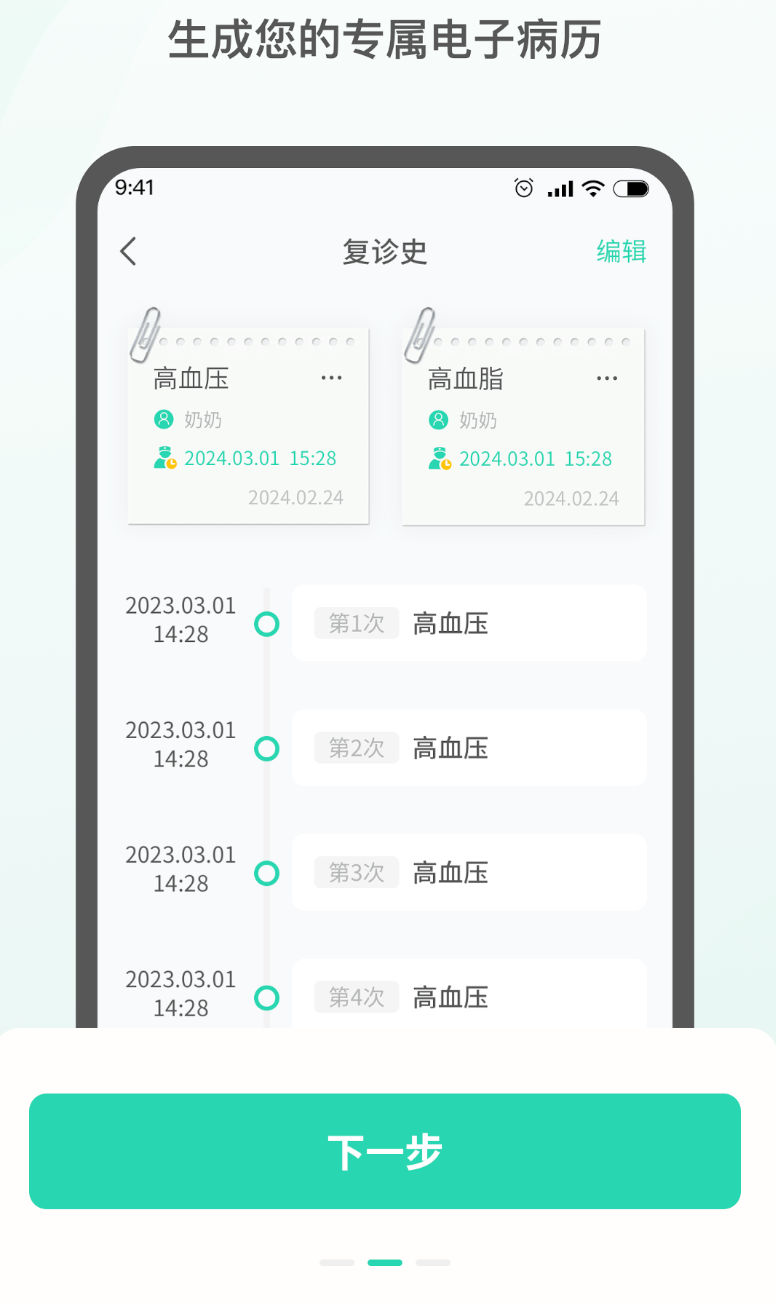Tap the 下一步 button
Screen dimensions: 776x1304
(385, 1151)
